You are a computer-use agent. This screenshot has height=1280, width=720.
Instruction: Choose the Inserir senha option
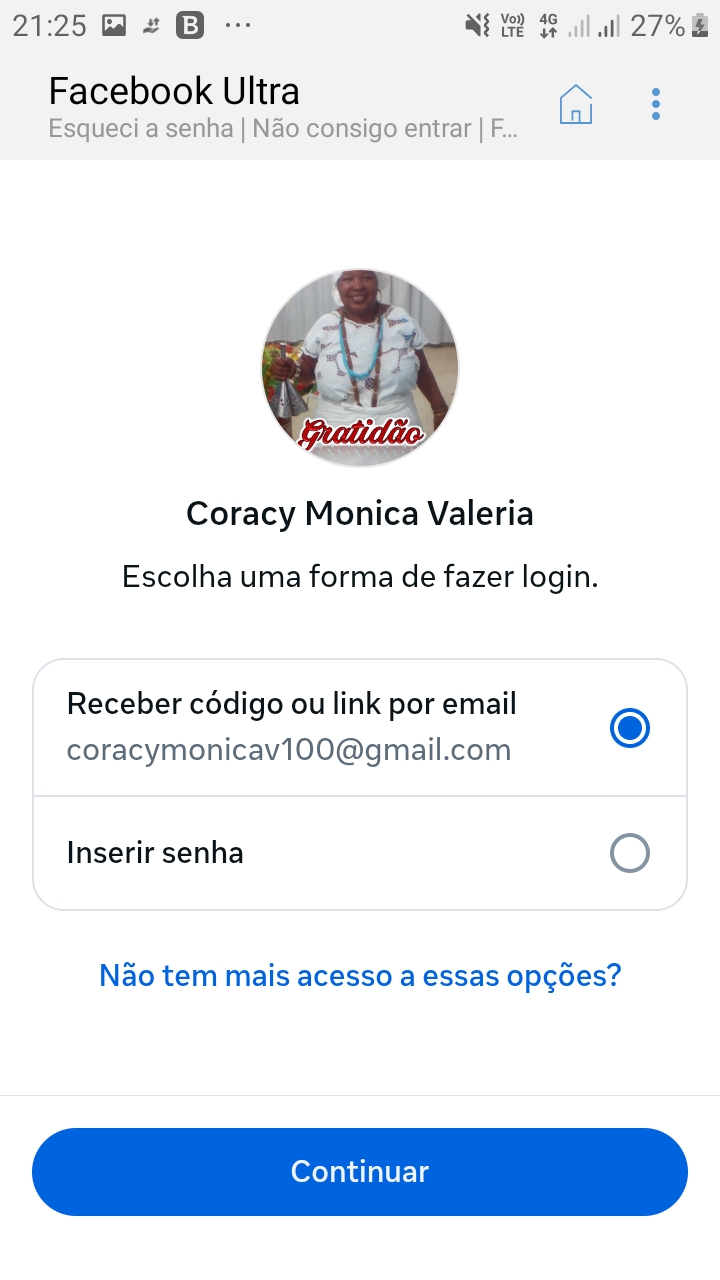(x=629, y=853)
